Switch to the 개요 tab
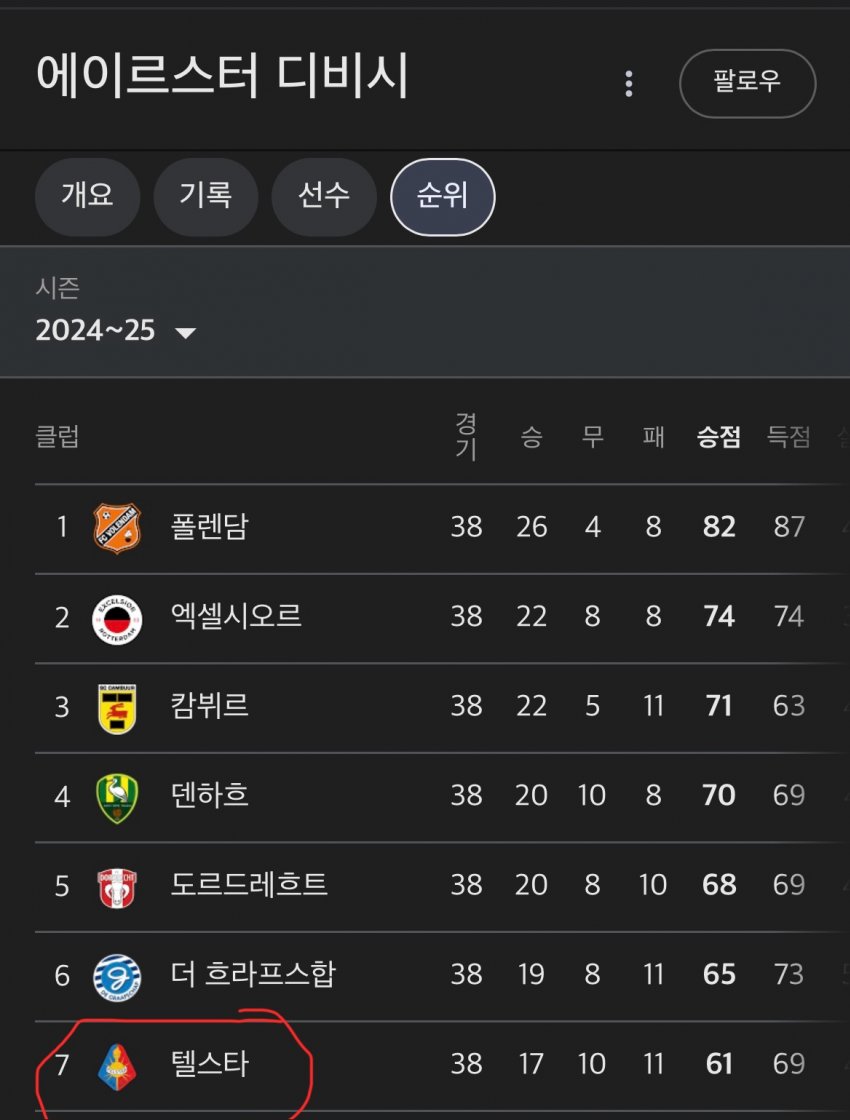850x1120 pixels. pos(87,196)
